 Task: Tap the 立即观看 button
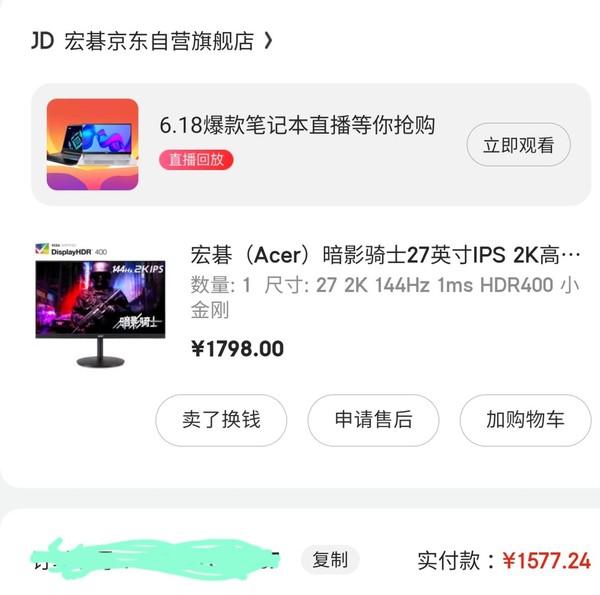[x=518, y=145]
